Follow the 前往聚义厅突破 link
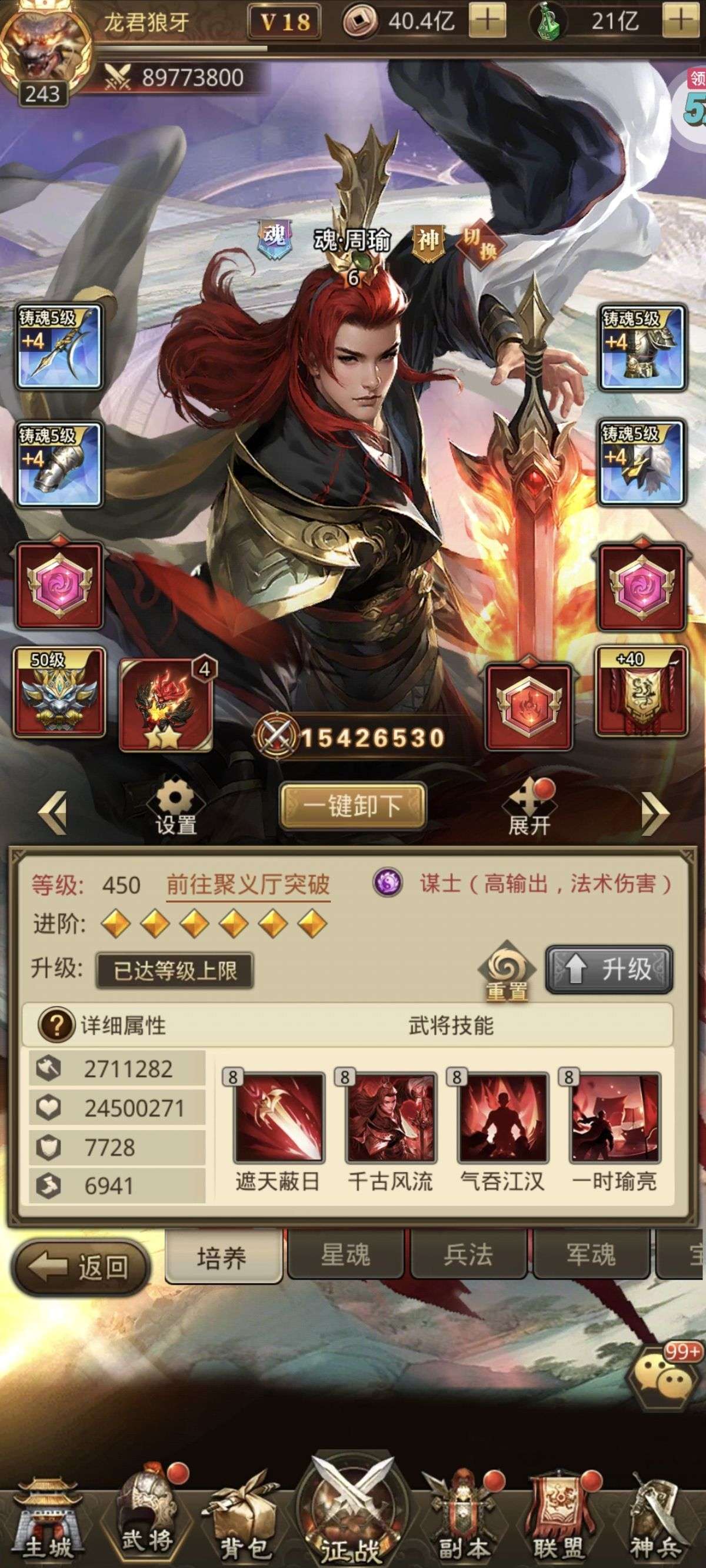This screenshot has height=1568, width=706. (x=248, y=885)
